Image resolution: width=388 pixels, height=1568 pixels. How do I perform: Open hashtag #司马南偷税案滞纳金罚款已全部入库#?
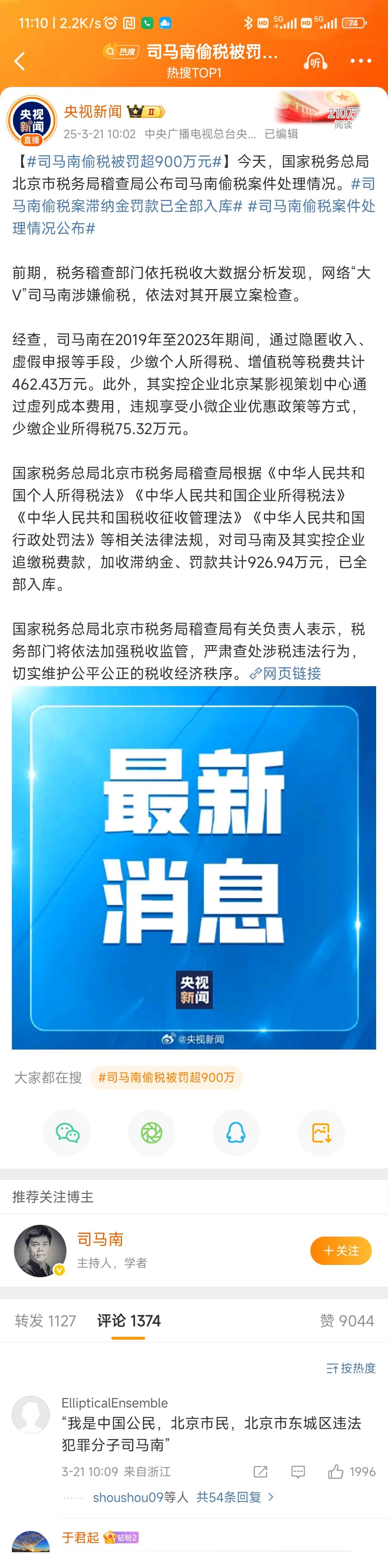tap(127, 206)
